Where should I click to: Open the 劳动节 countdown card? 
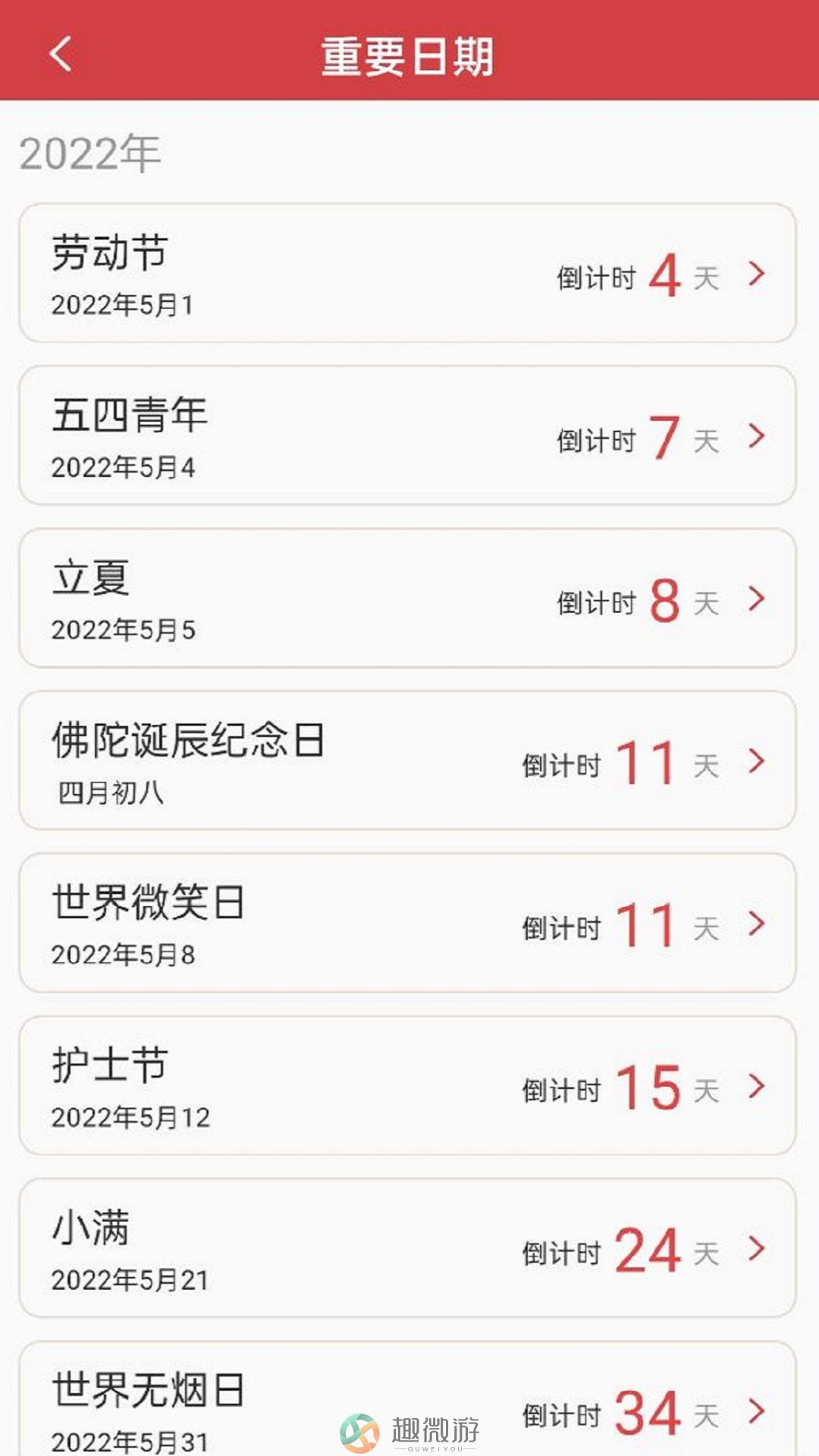[408, 273]
